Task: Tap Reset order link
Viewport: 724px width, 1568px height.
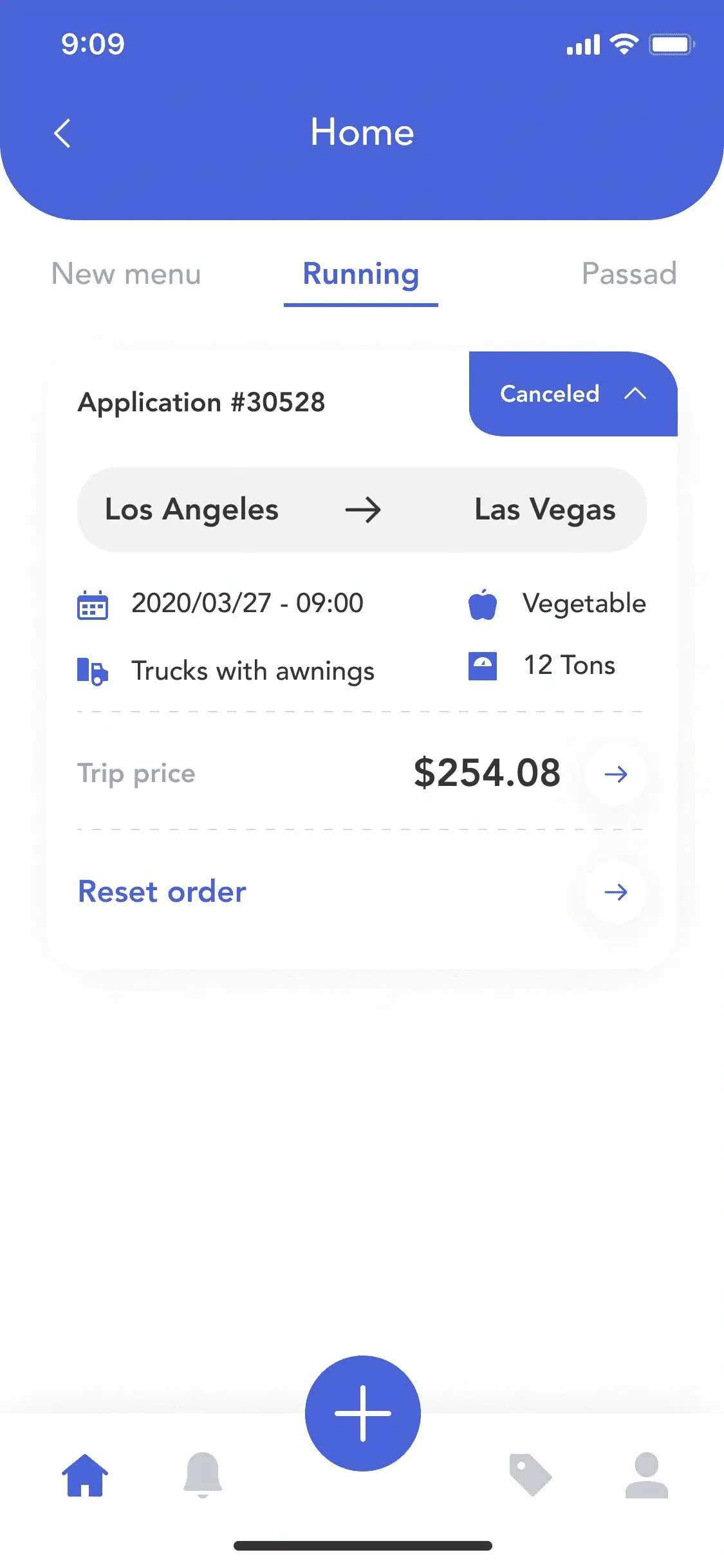Action: (x=162, y=892)
